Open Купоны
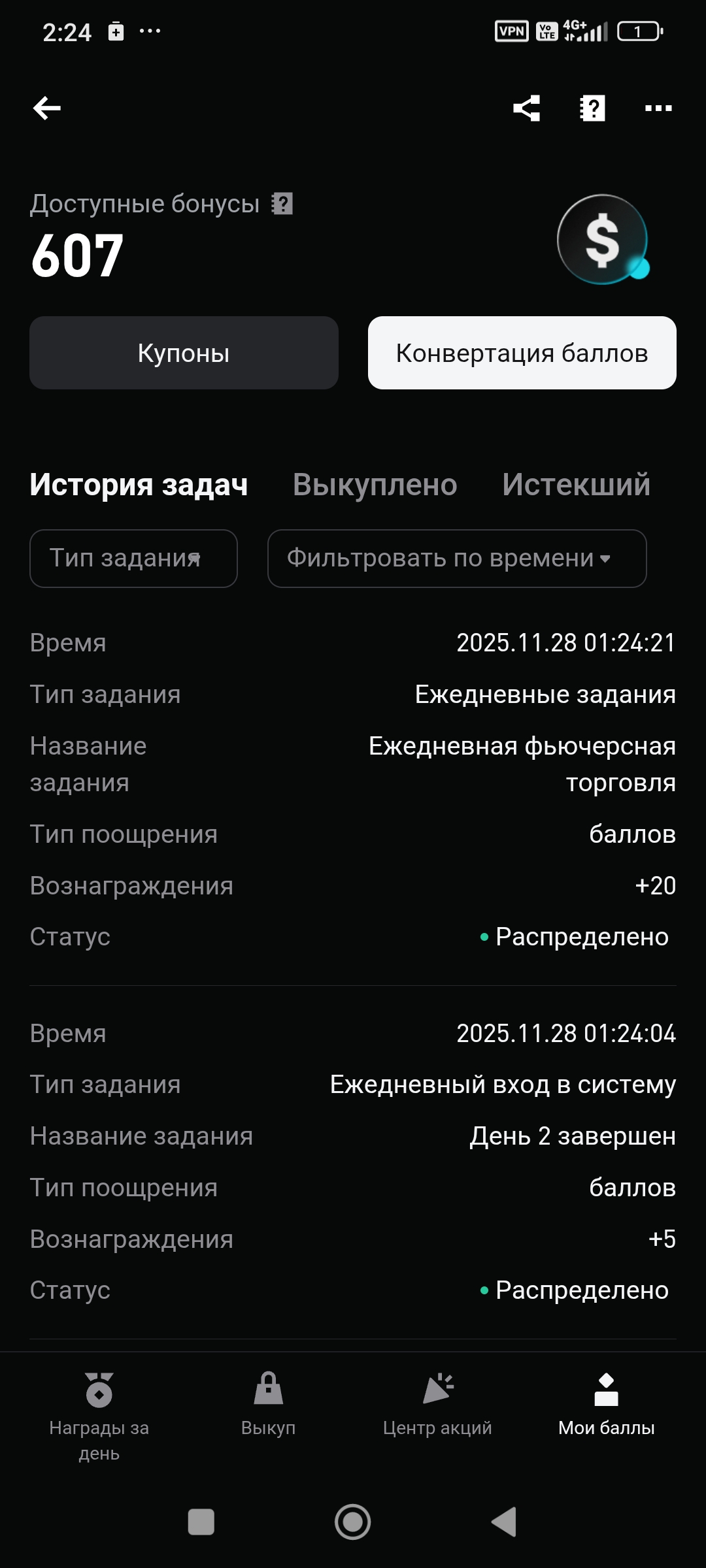Screen dimensions: 706x1568 [184, 353]
